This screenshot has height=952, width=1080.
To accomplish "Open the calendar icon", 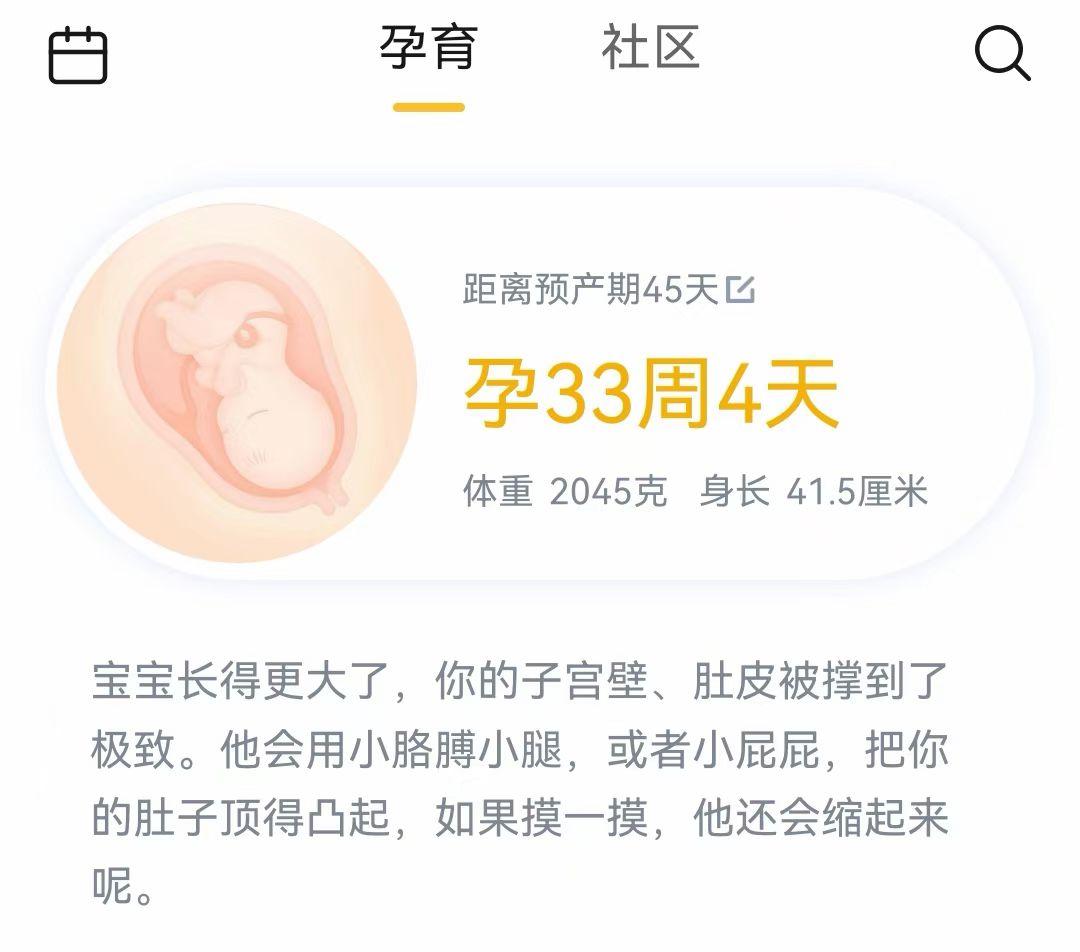I will click(78, 55).
